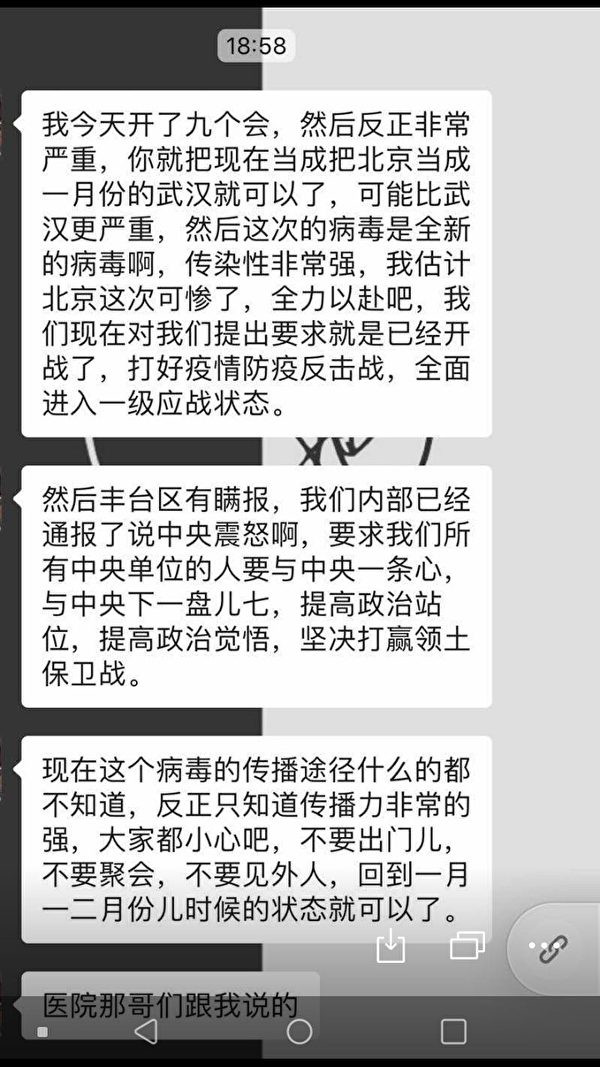Image resolution: width=600 pixels, height=1067 pixels.
Task: Open recent apps via the square button
Action: pyautogui.click(x=454, y=1032)
